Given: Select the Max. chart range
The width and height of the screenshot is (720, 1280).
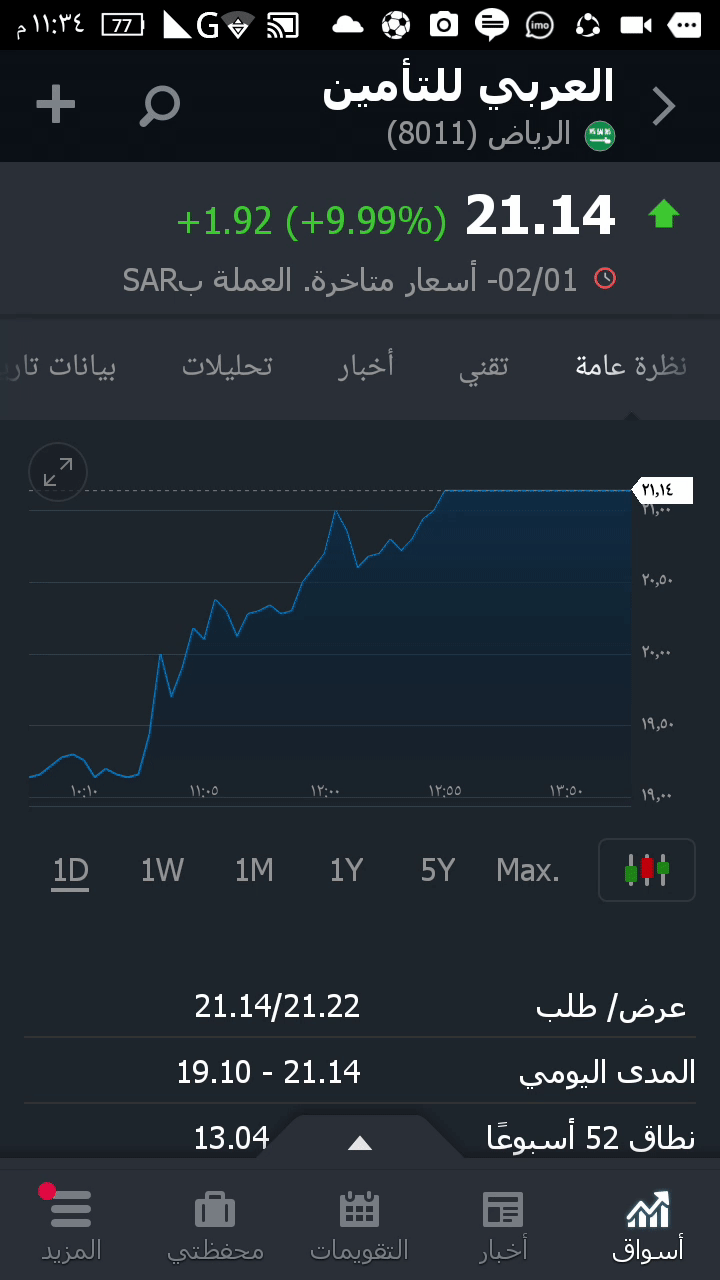Looking at the screenshot, I should (528, 871).
